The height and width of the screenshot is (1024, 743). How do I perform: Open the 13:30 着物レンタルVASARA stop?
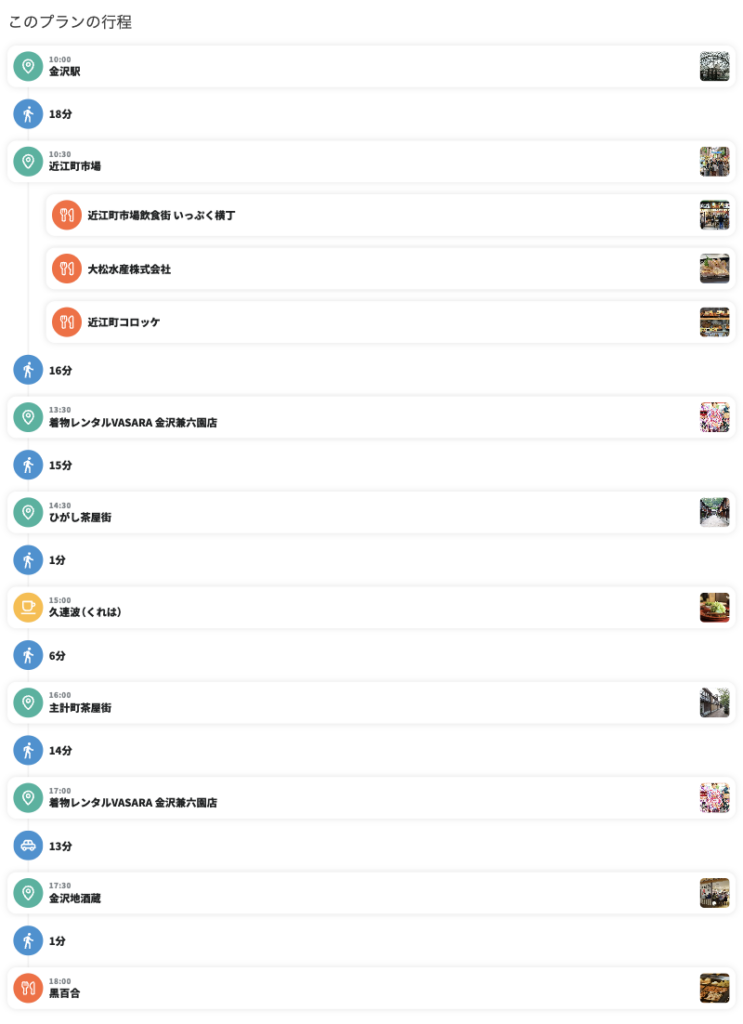(x=370, y=417)
